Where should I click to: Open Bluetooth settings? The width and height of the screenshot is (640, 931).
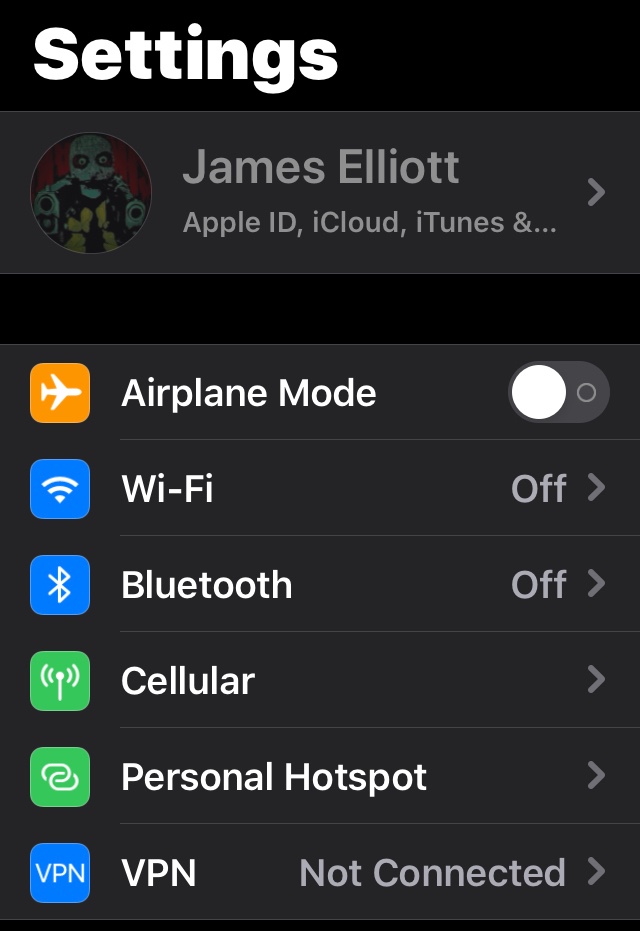point(320,584)
